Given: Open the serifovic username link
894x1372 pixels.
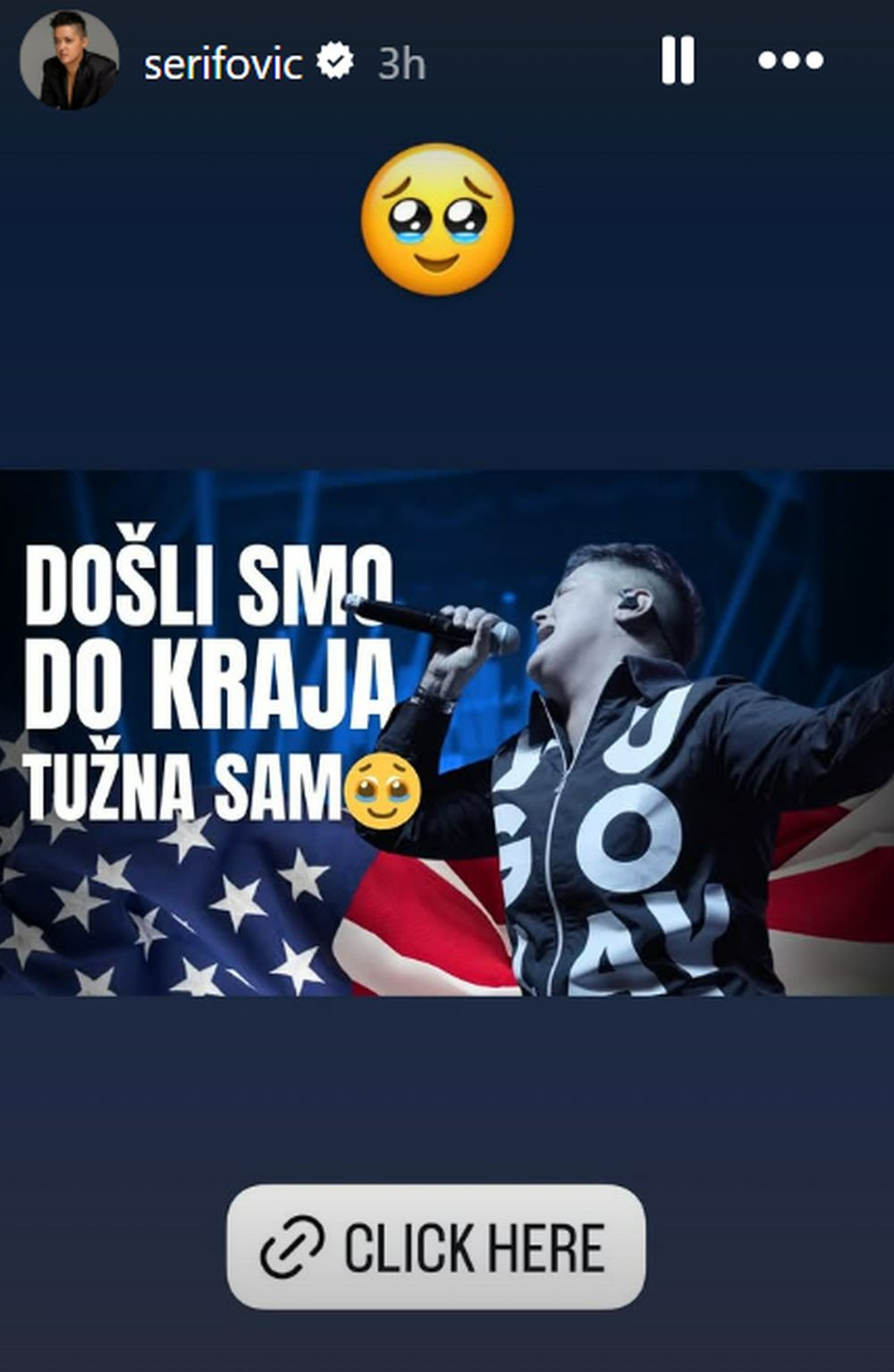Looking at the screenshot, I should click(223, 63).
